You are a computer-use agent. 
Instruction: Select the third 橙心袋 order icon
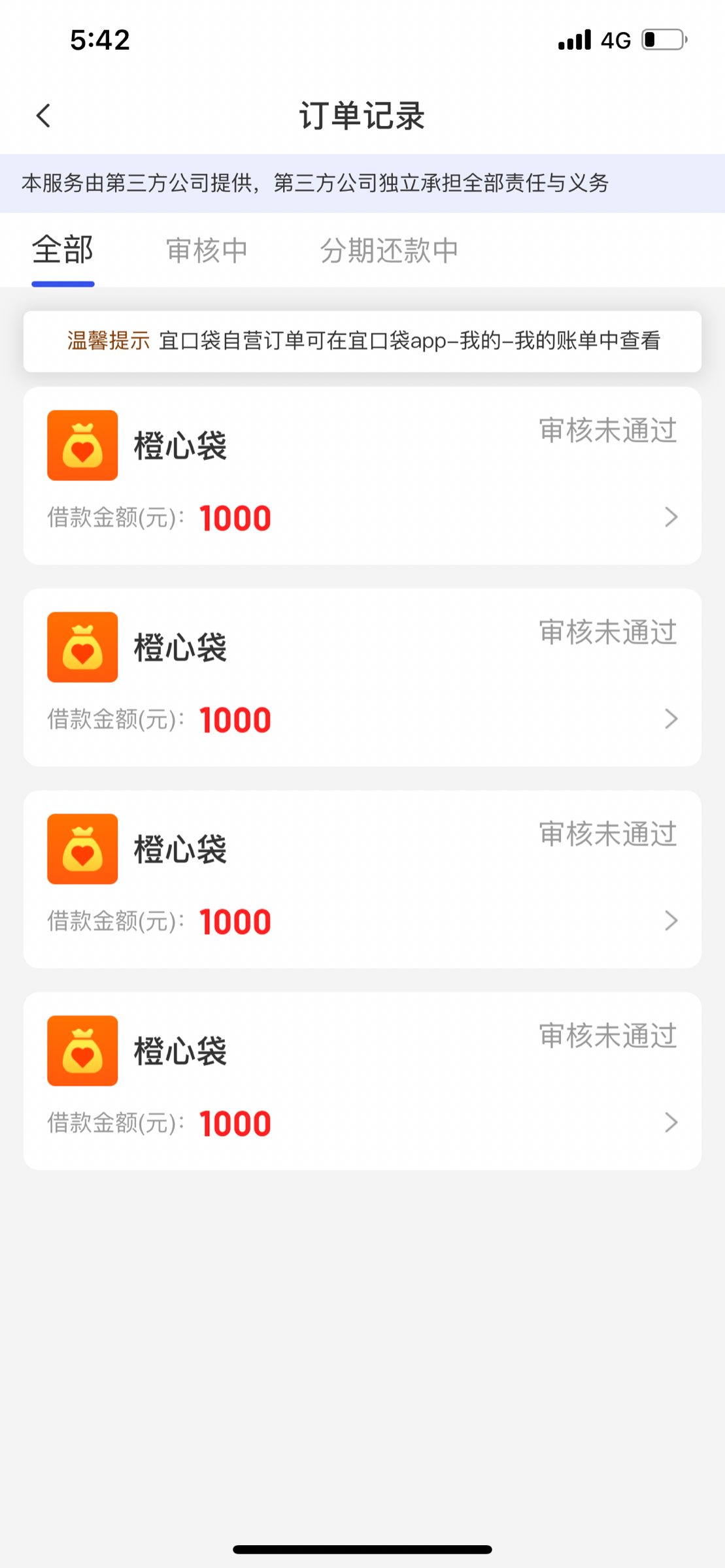tap(81, 849)
